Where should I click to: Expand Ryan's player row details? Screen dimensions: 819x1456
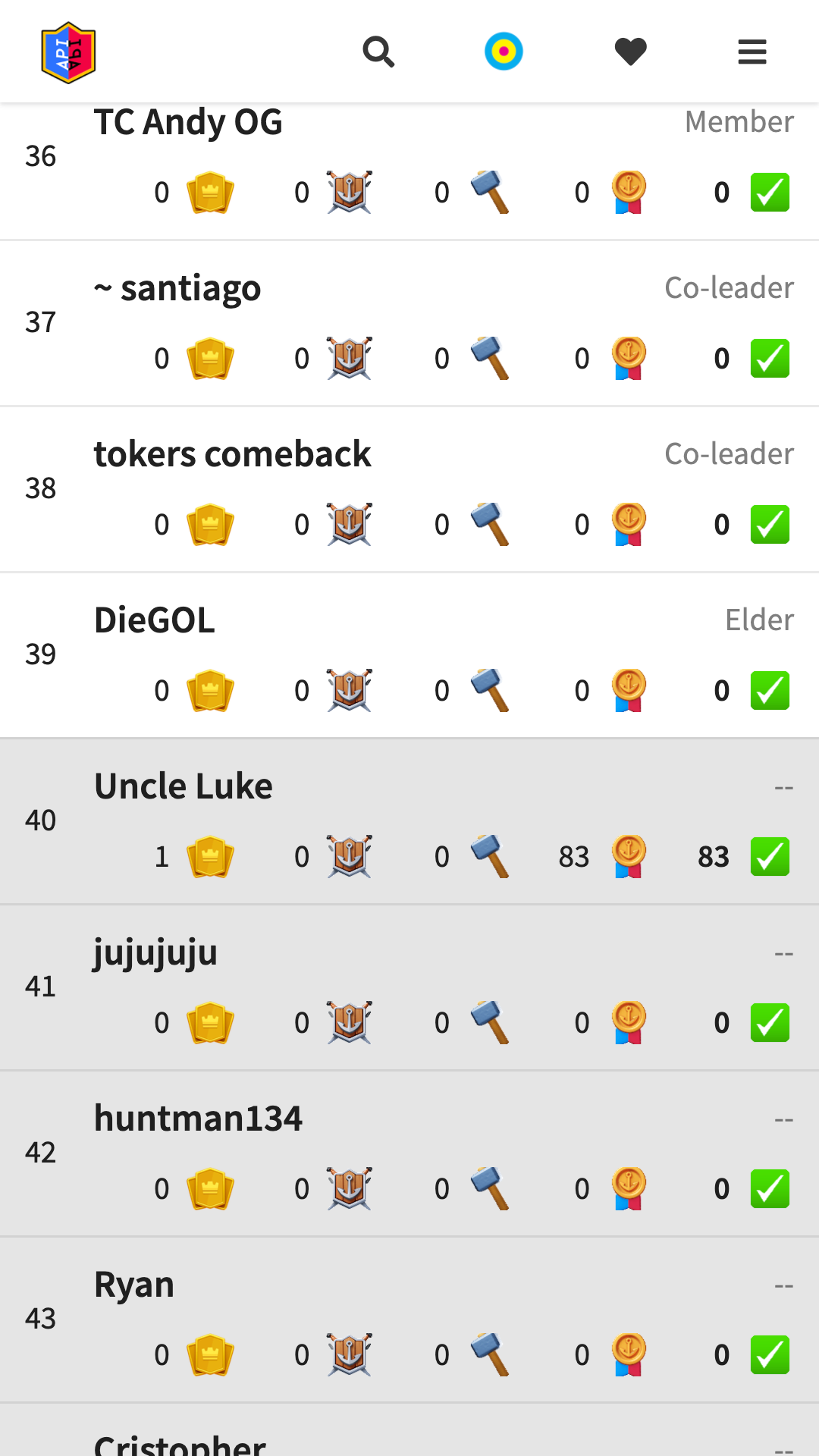point(133,1283)
